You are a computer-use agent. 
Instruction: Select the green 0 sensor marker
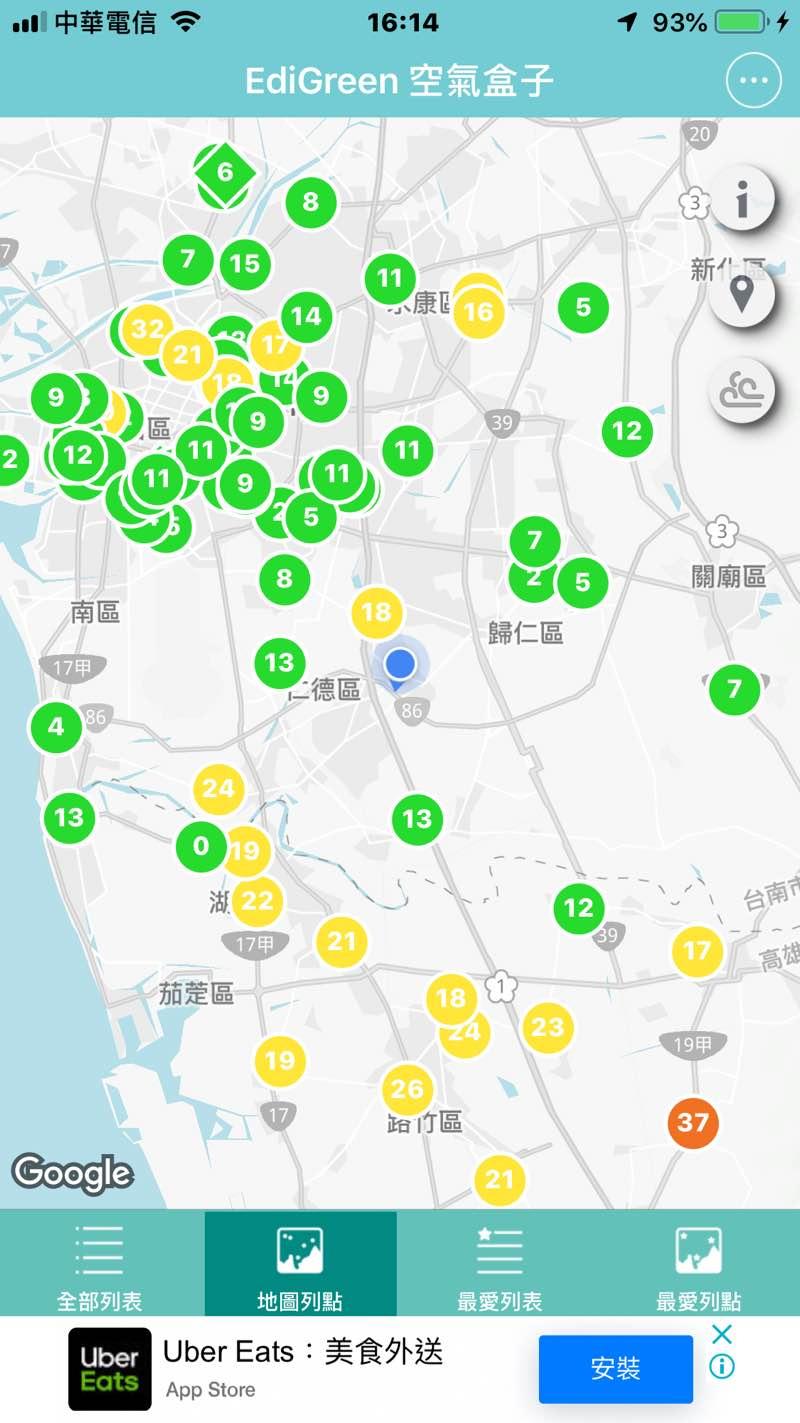click(201, 846)
